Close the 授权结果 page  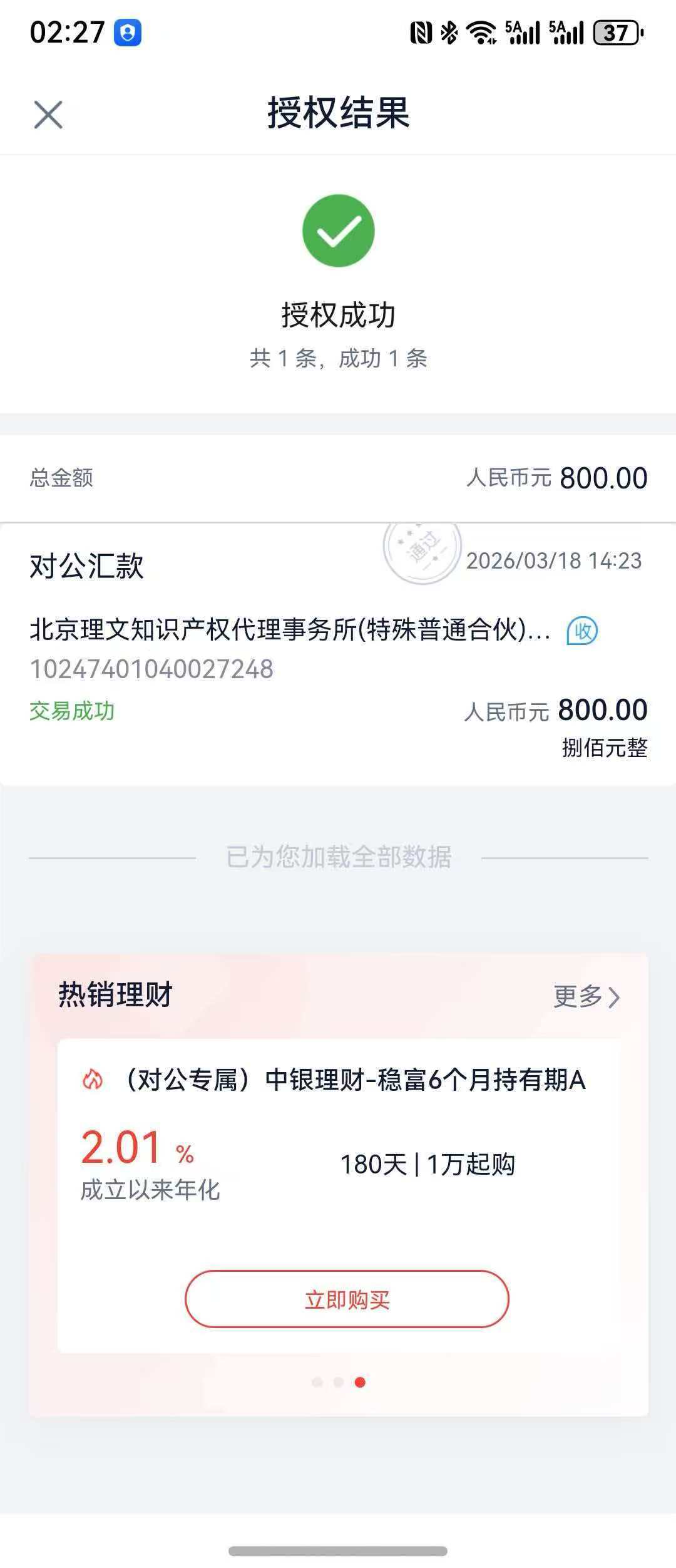48,115
